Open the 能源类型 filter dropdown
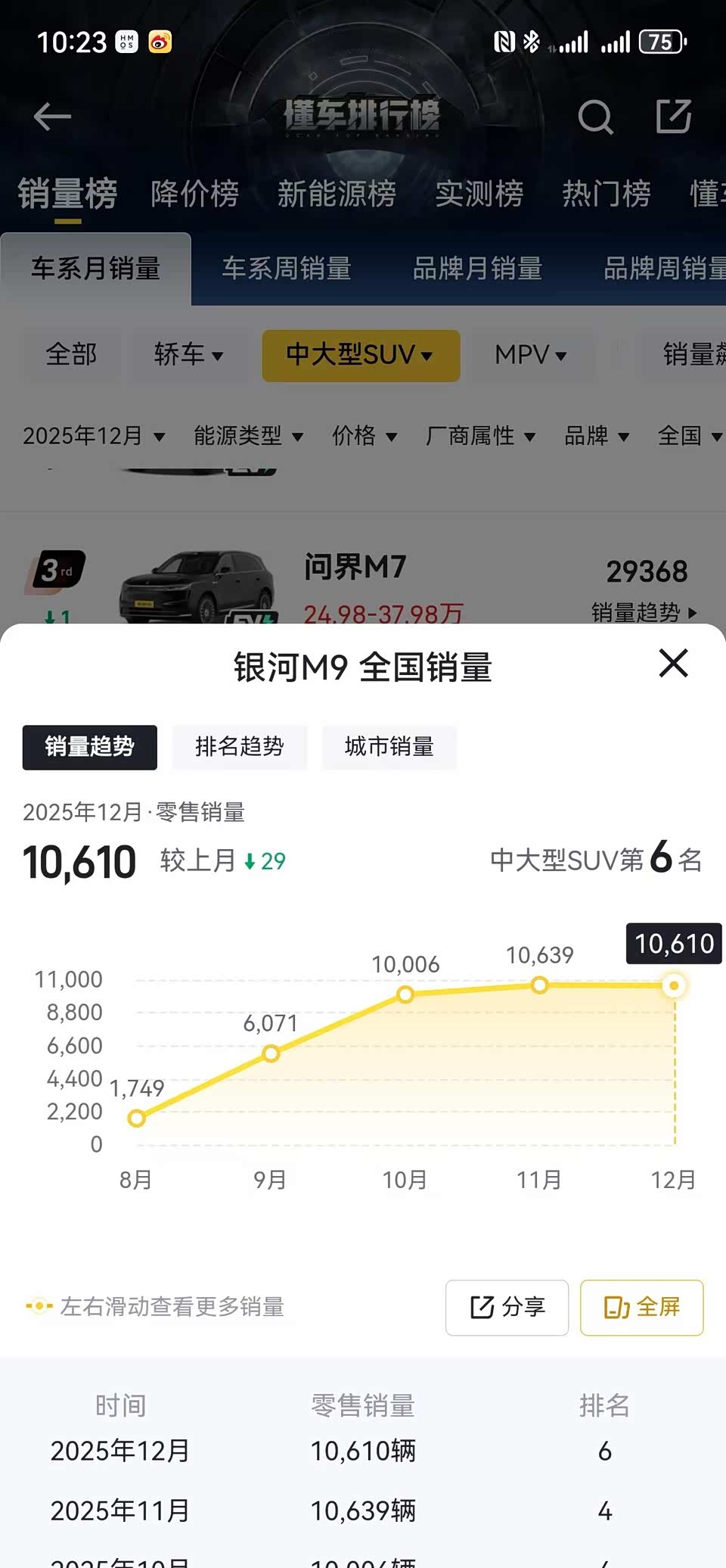Image resolution: width=726 pixels, height=1568 pixels. [x=248, y=436]
